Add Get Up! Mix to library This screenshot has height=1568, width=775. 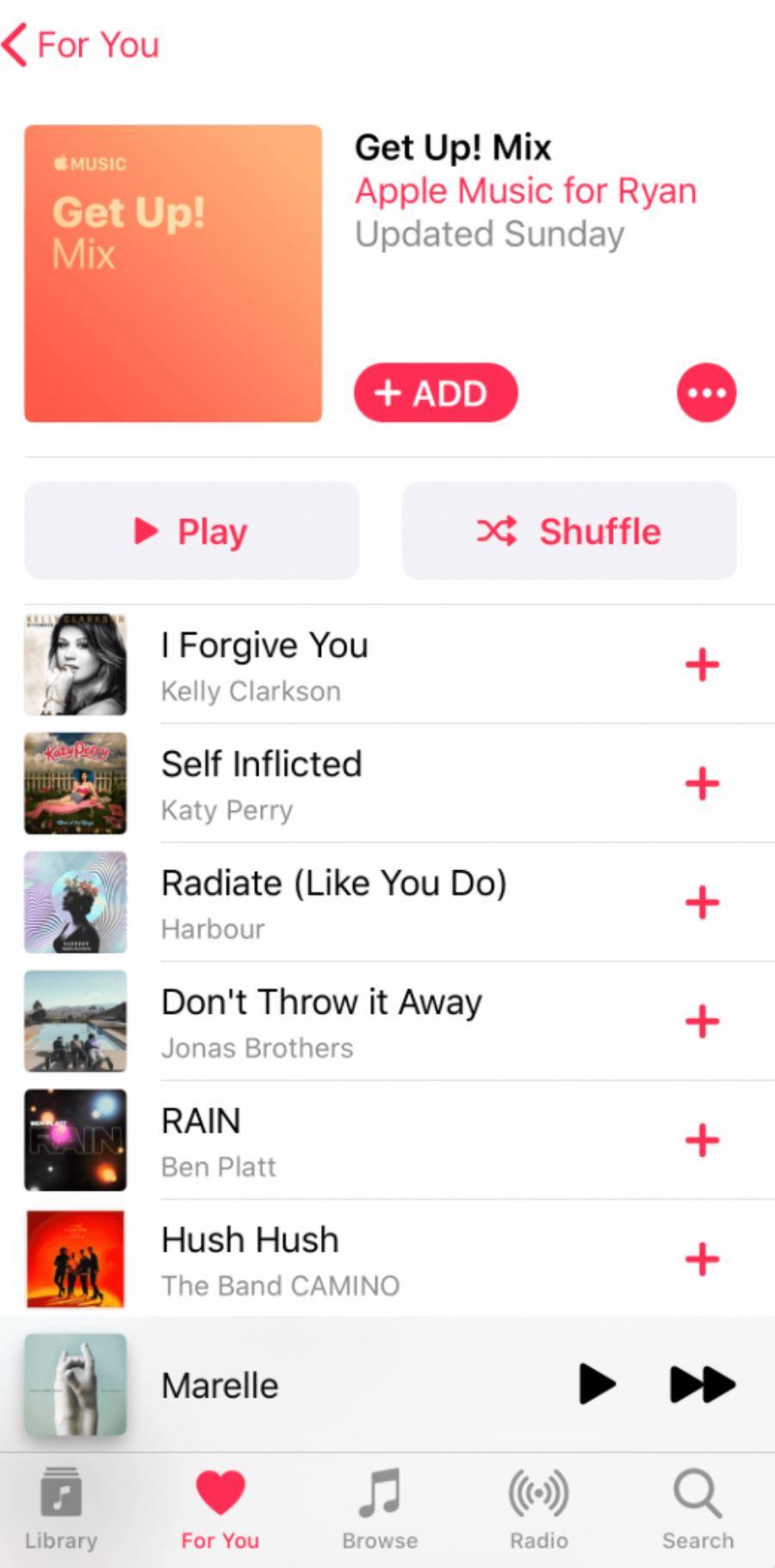435,393
